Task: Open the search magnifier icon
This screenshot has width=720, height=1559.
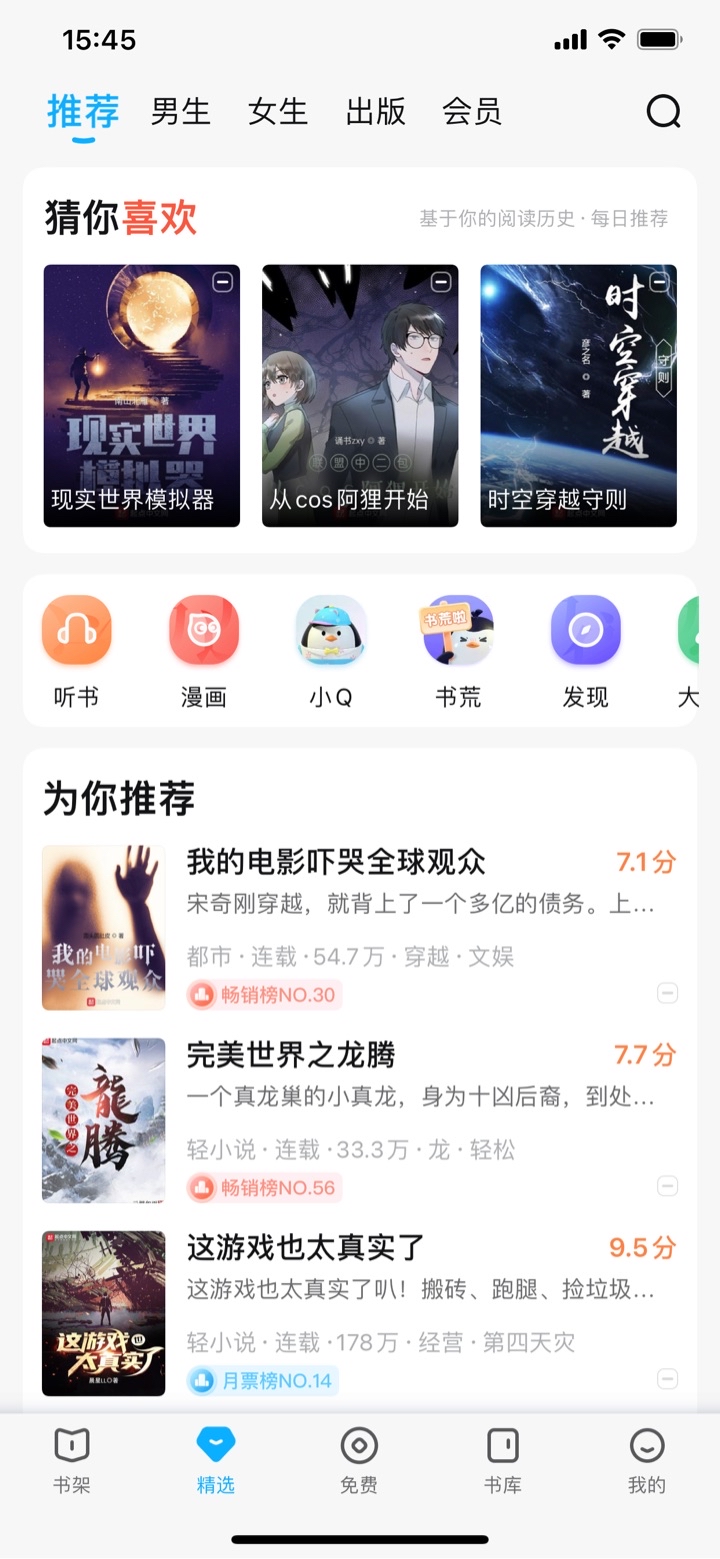Action: (x=663, y=111)
